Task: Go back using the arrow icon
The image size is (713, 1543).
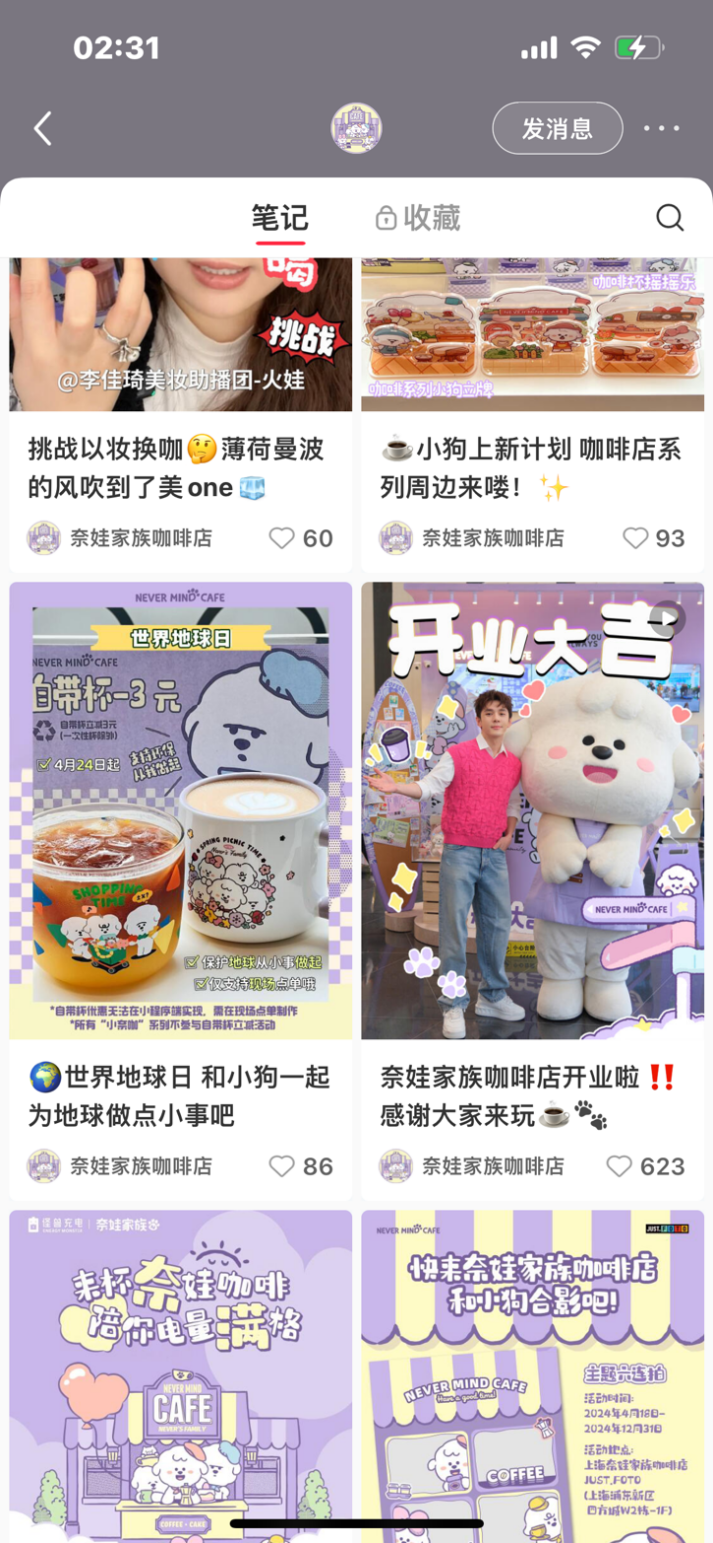Action: pyautogui.click(x=42, y=128)
